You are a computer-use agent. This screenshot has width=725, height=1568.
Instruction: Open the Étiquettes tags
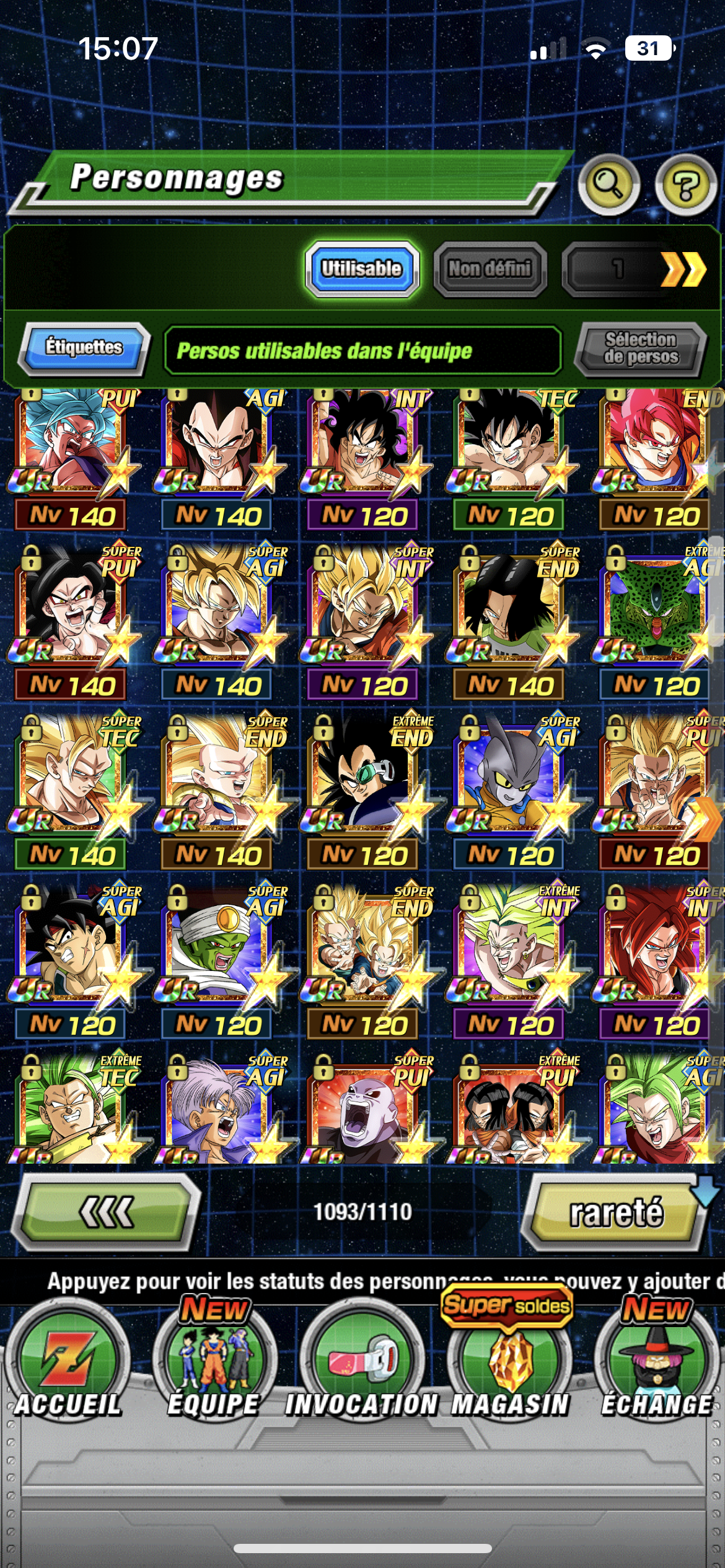[x=84, y=348]
